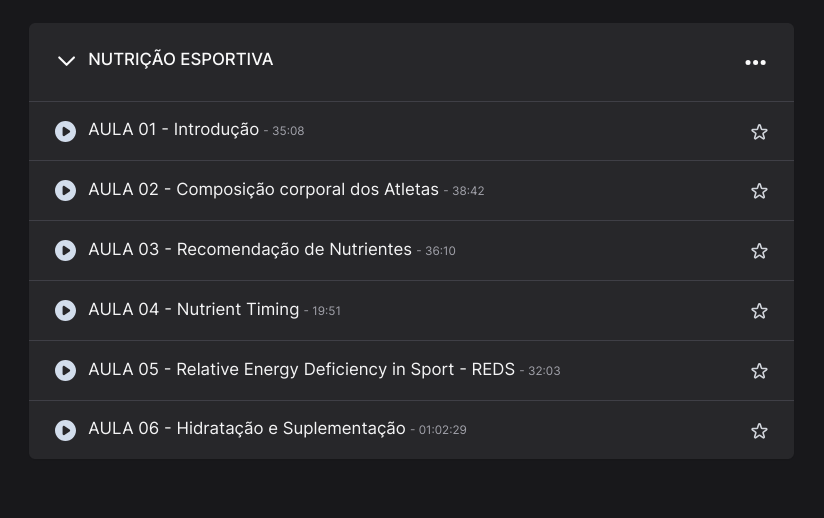Star the AULA 06 Hidratação lesson
Viewport: 824px width, 518px height.
coord(759,431)
